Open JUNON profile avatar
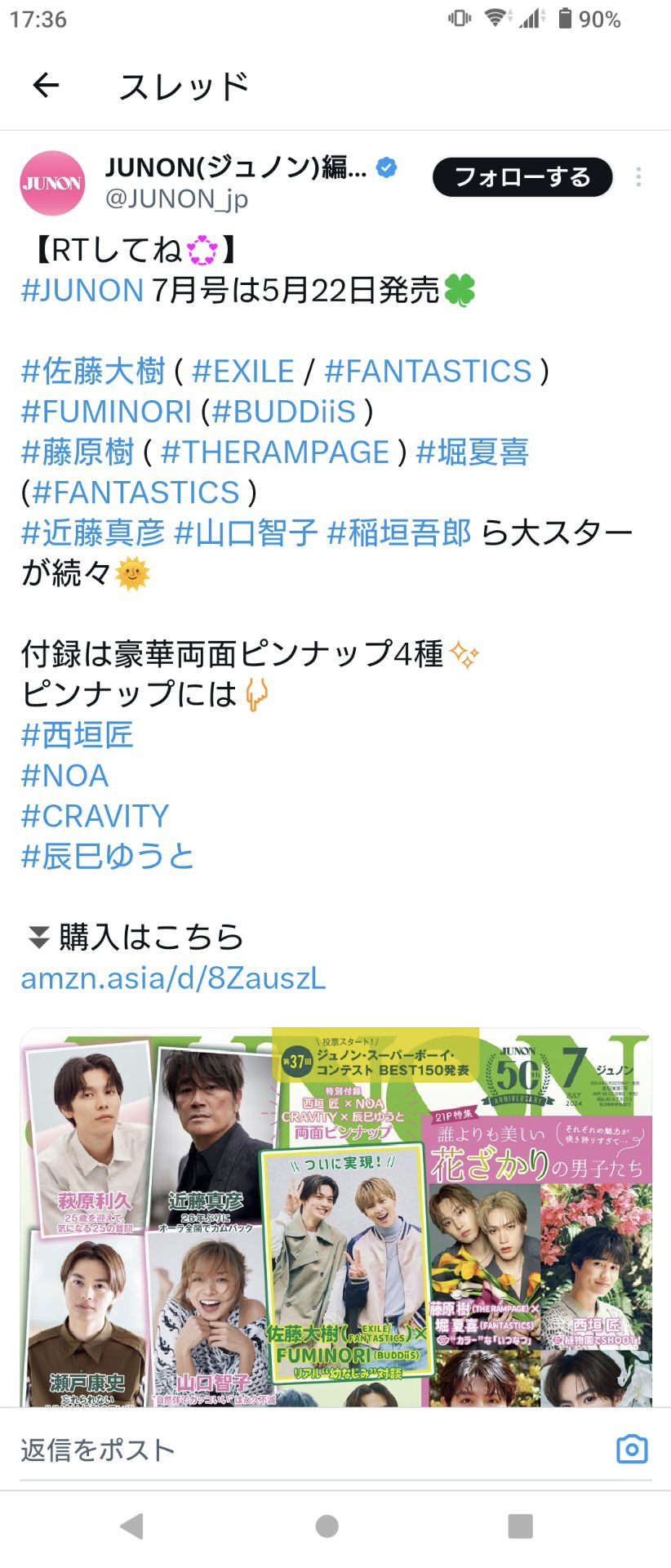This screenshot has height=1568, width=671. tap(52, 183)
